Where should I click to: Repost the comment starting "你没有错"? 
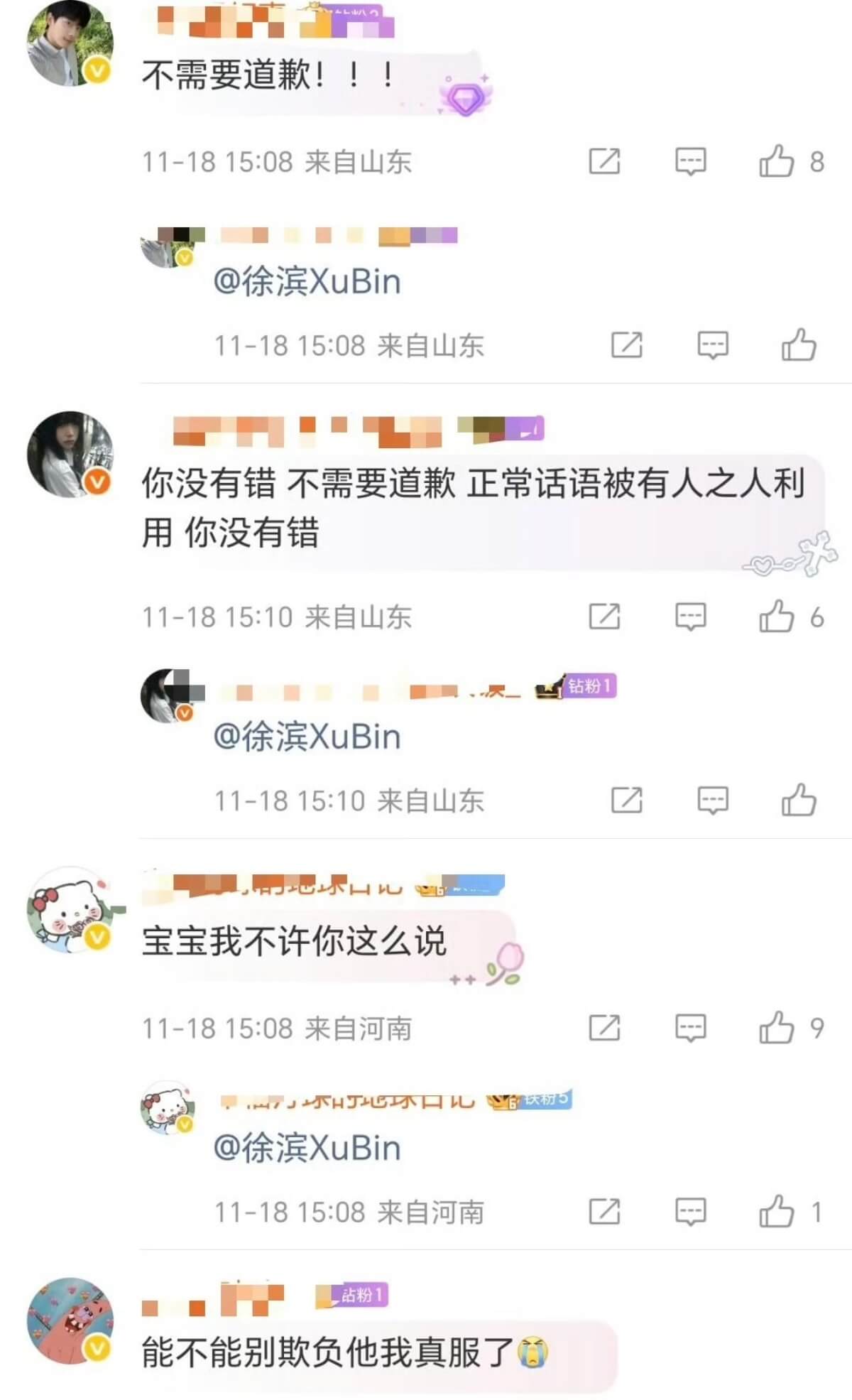point(604,617)
